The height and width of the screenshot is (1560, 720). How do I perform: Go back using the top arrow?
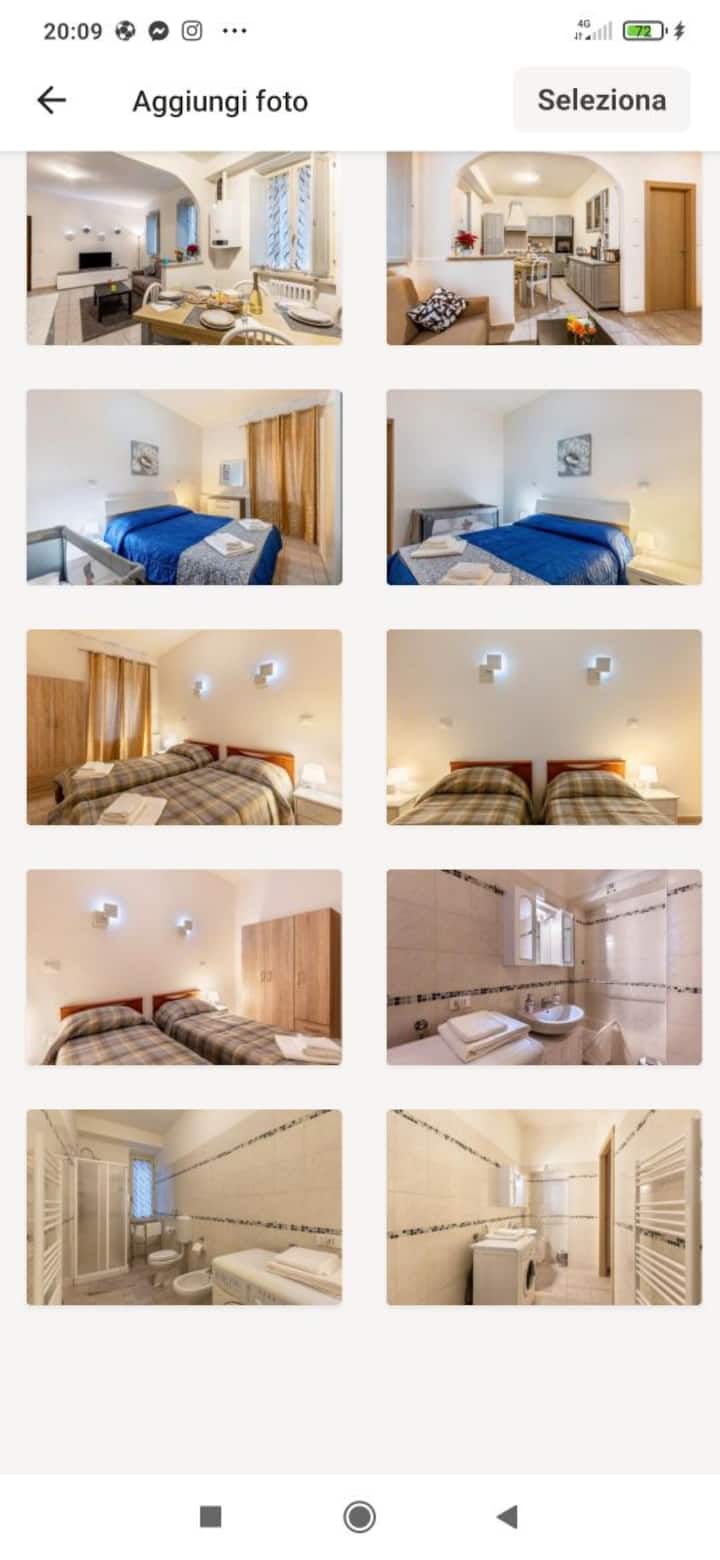[51, 100]
